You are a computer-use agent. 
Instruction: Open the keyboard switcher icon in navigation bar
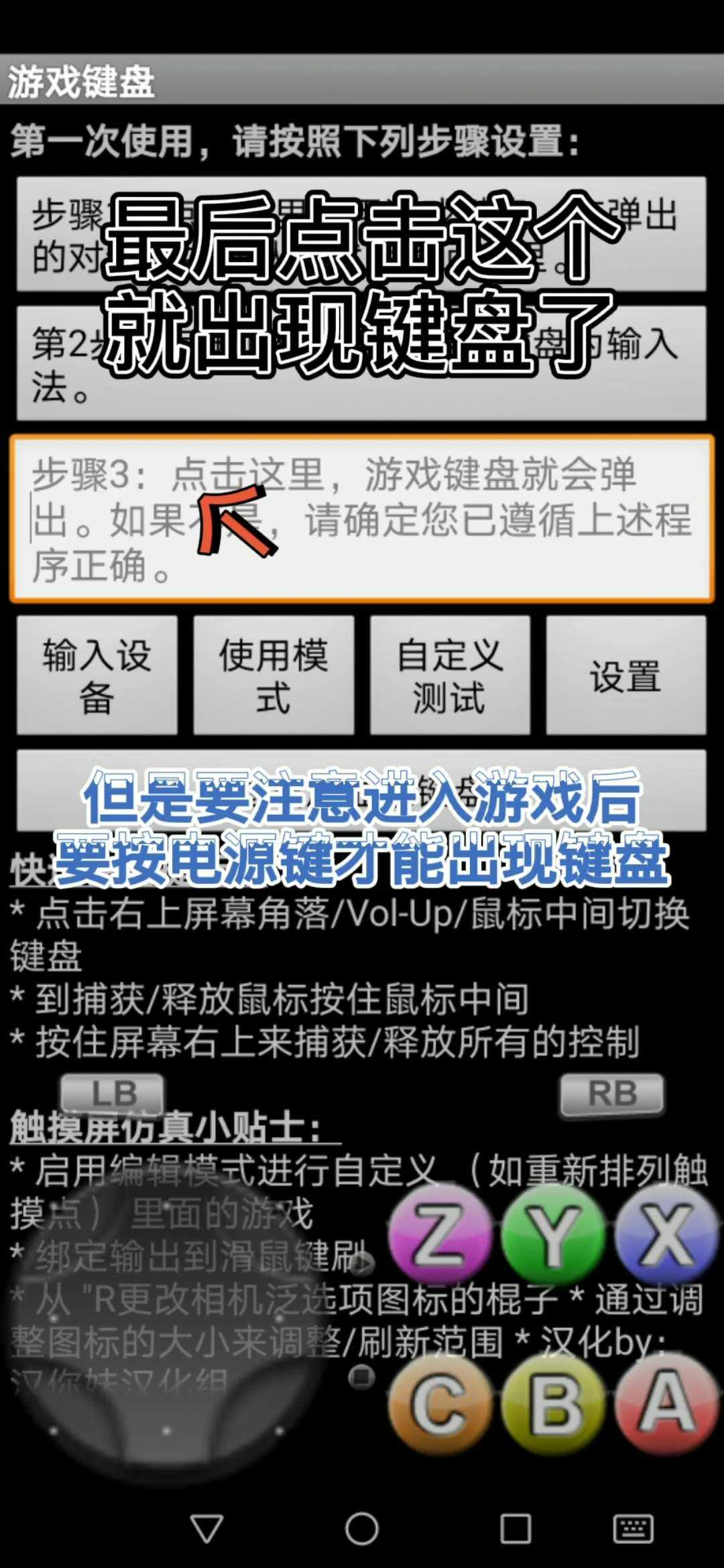(633, 1529)
